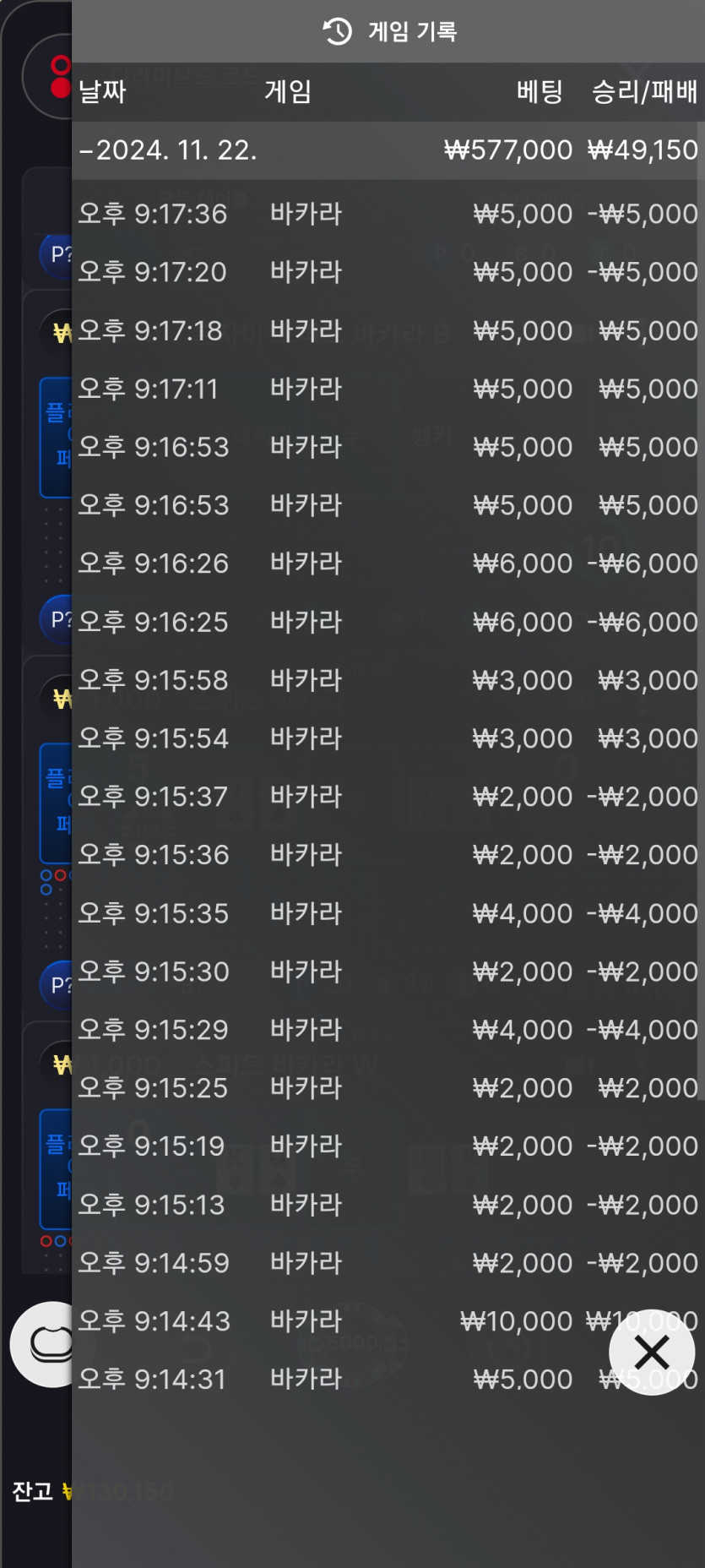Select the 9:15:25 baccarat record
The image size is (705, 1568).
click(388, 1088)
